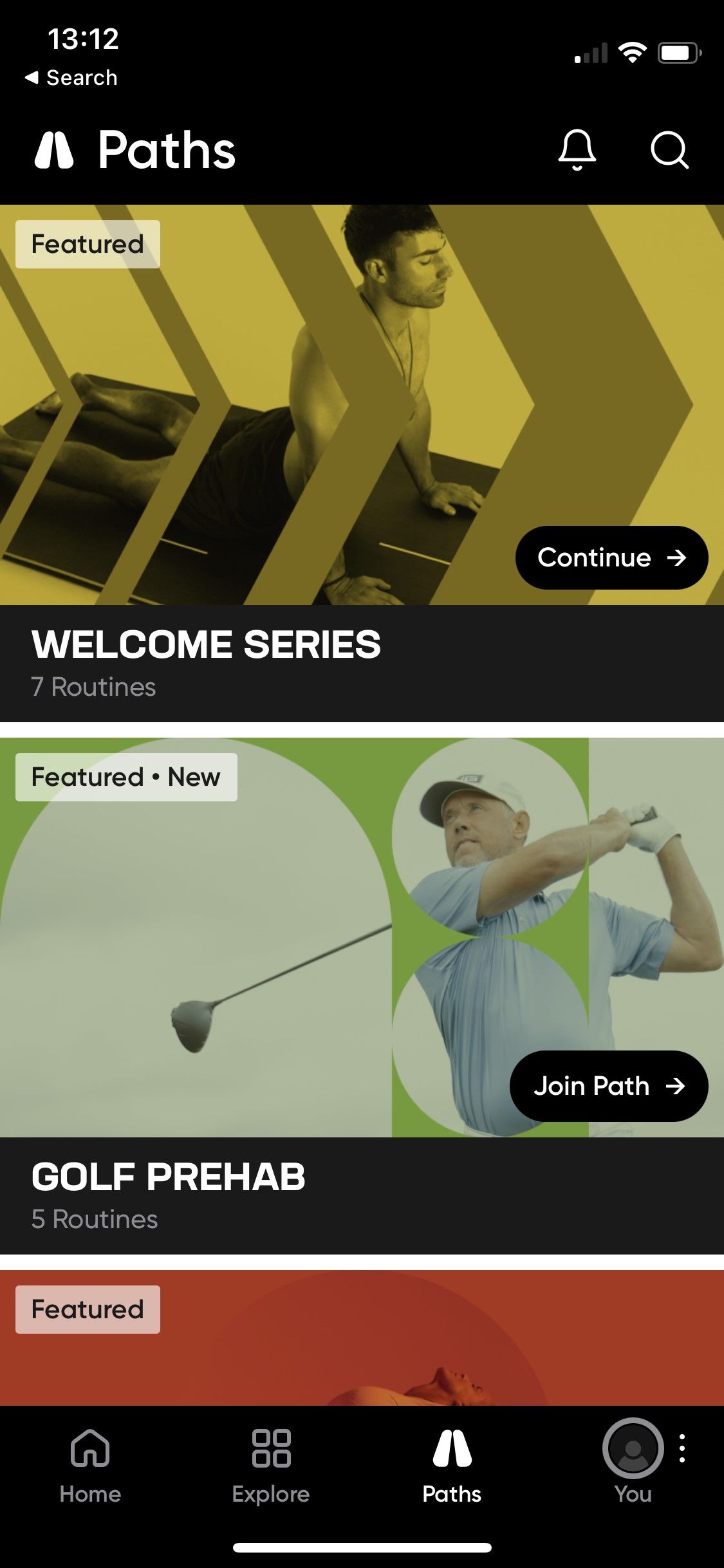Open the notifications bell icon
The width and height of the screenshot is (724, 1568).
click(577, 151)
